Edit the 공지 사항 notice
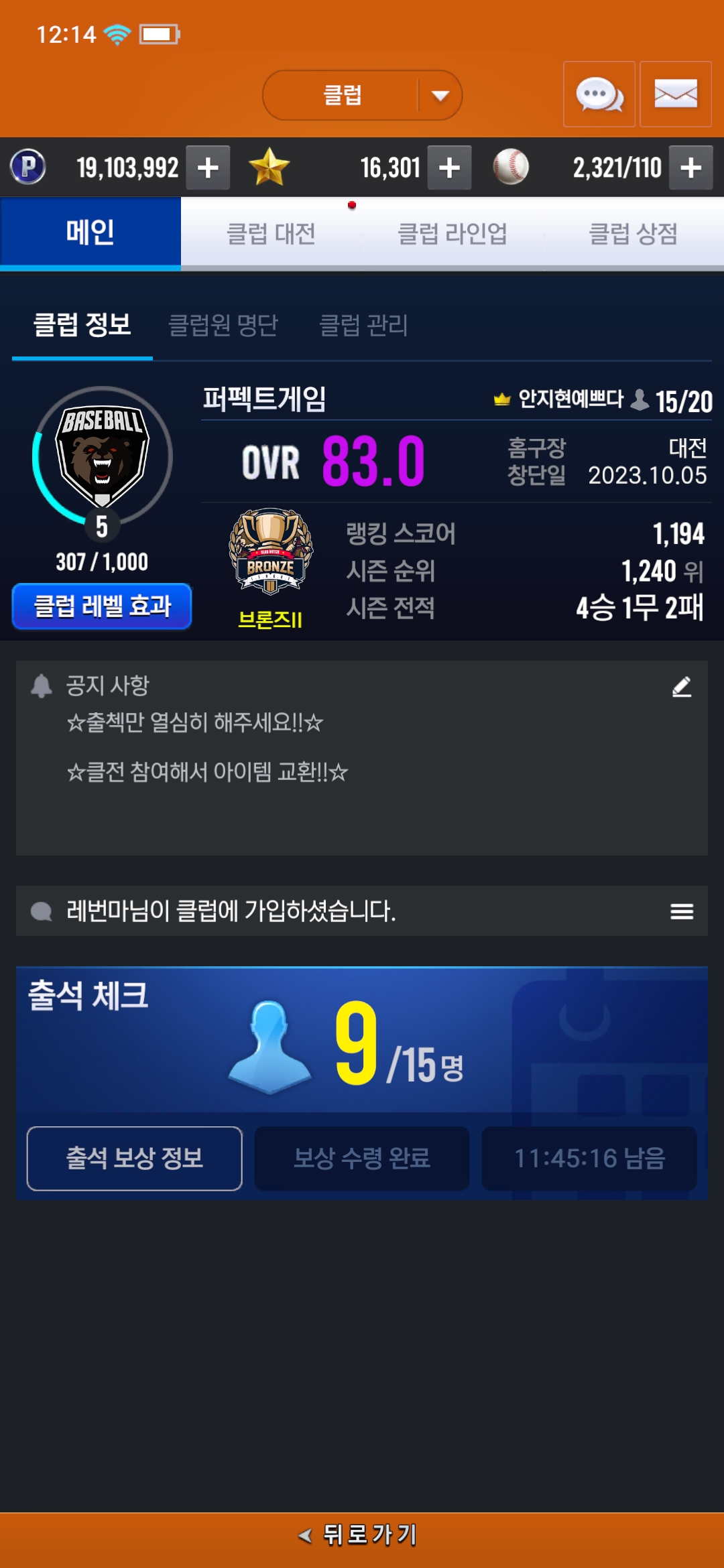724x1568 pixels. tap(682, 686)
